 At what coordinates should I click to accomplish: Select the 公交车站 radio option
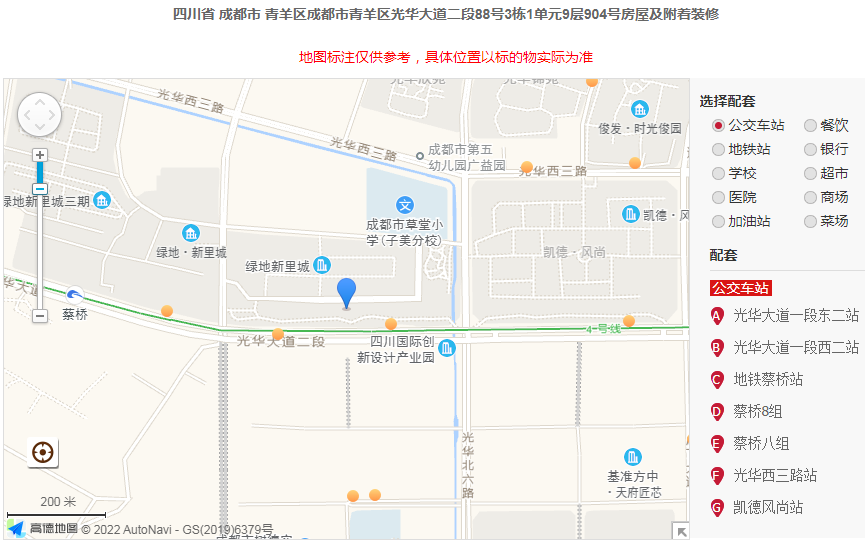718,125
